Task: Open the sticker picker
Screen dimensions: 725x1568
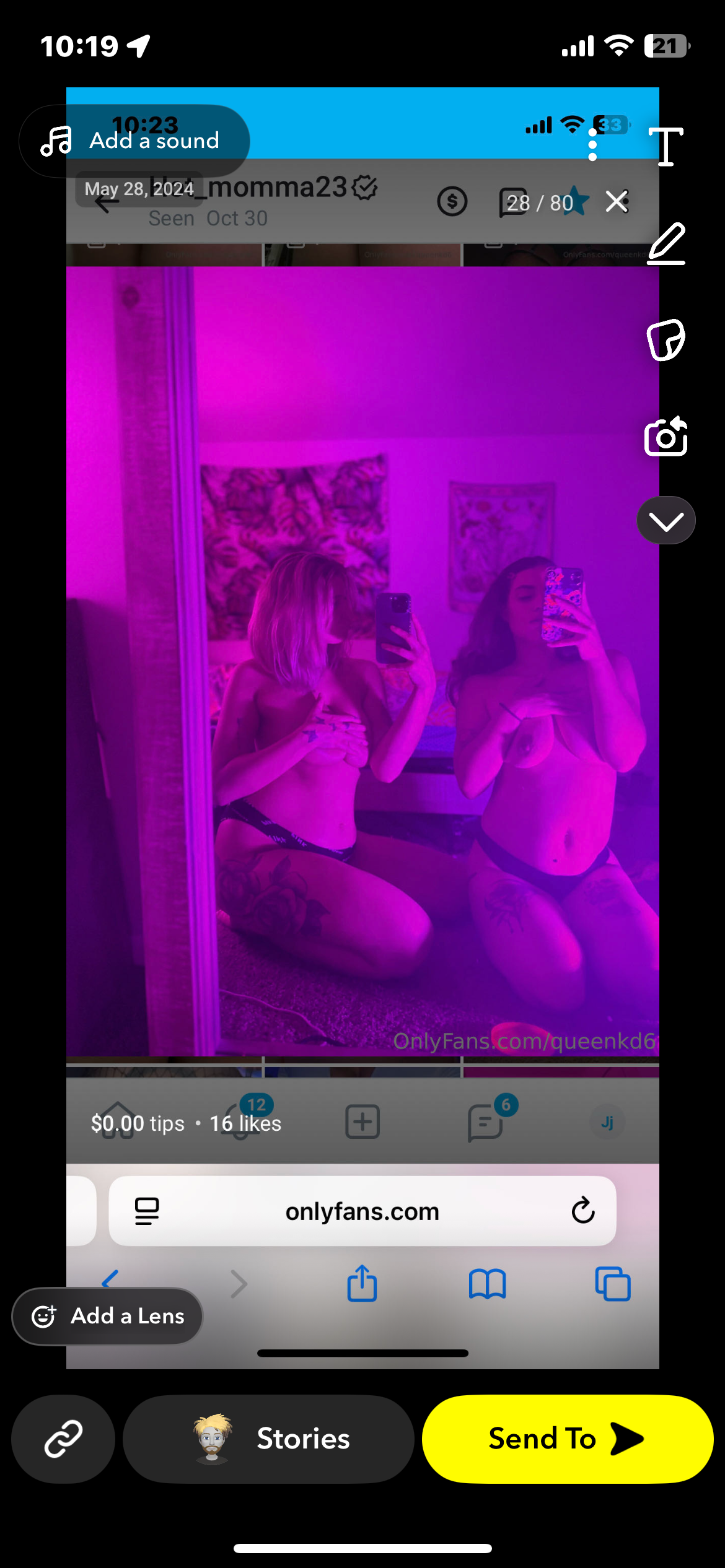Action: (666, 340)
